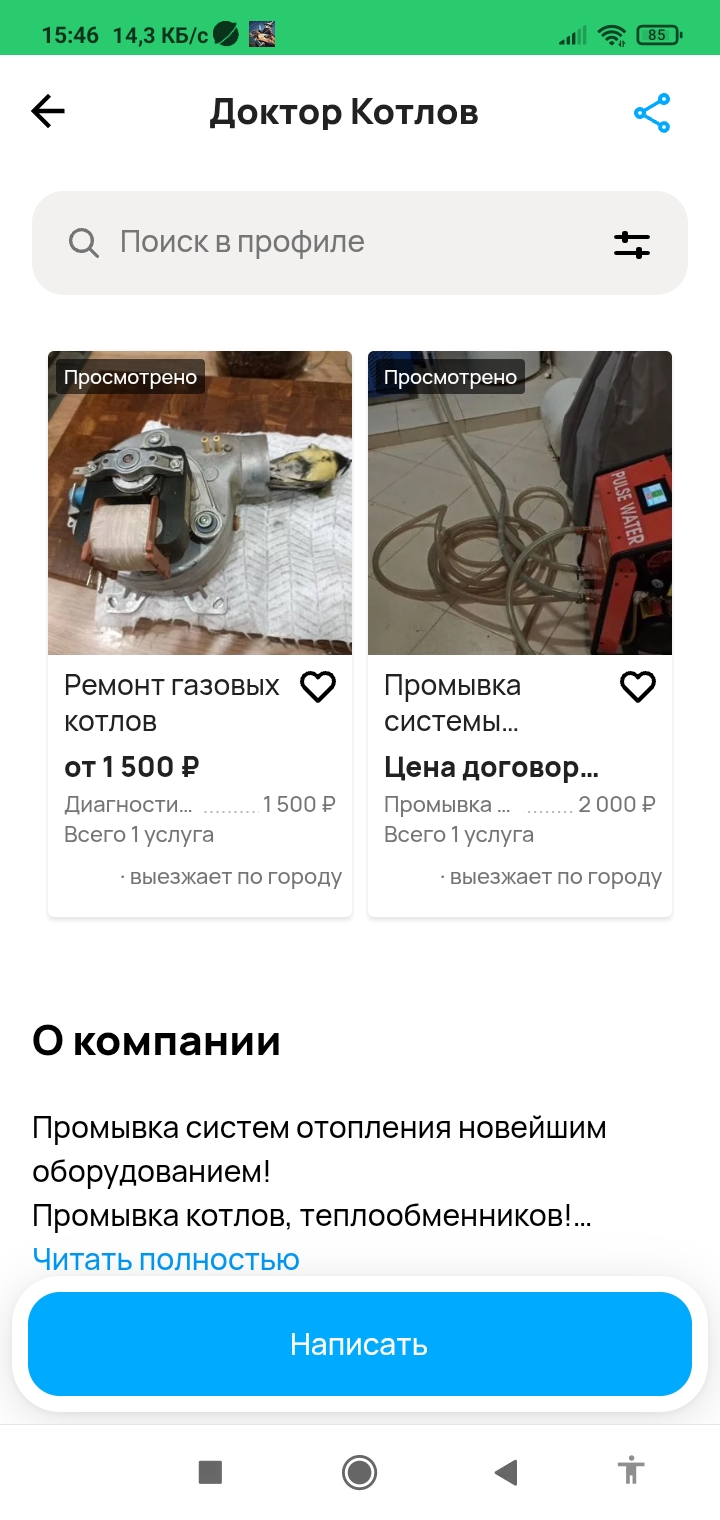Open the recent apps square button
720x1520 pixels.
(210, 1471)
